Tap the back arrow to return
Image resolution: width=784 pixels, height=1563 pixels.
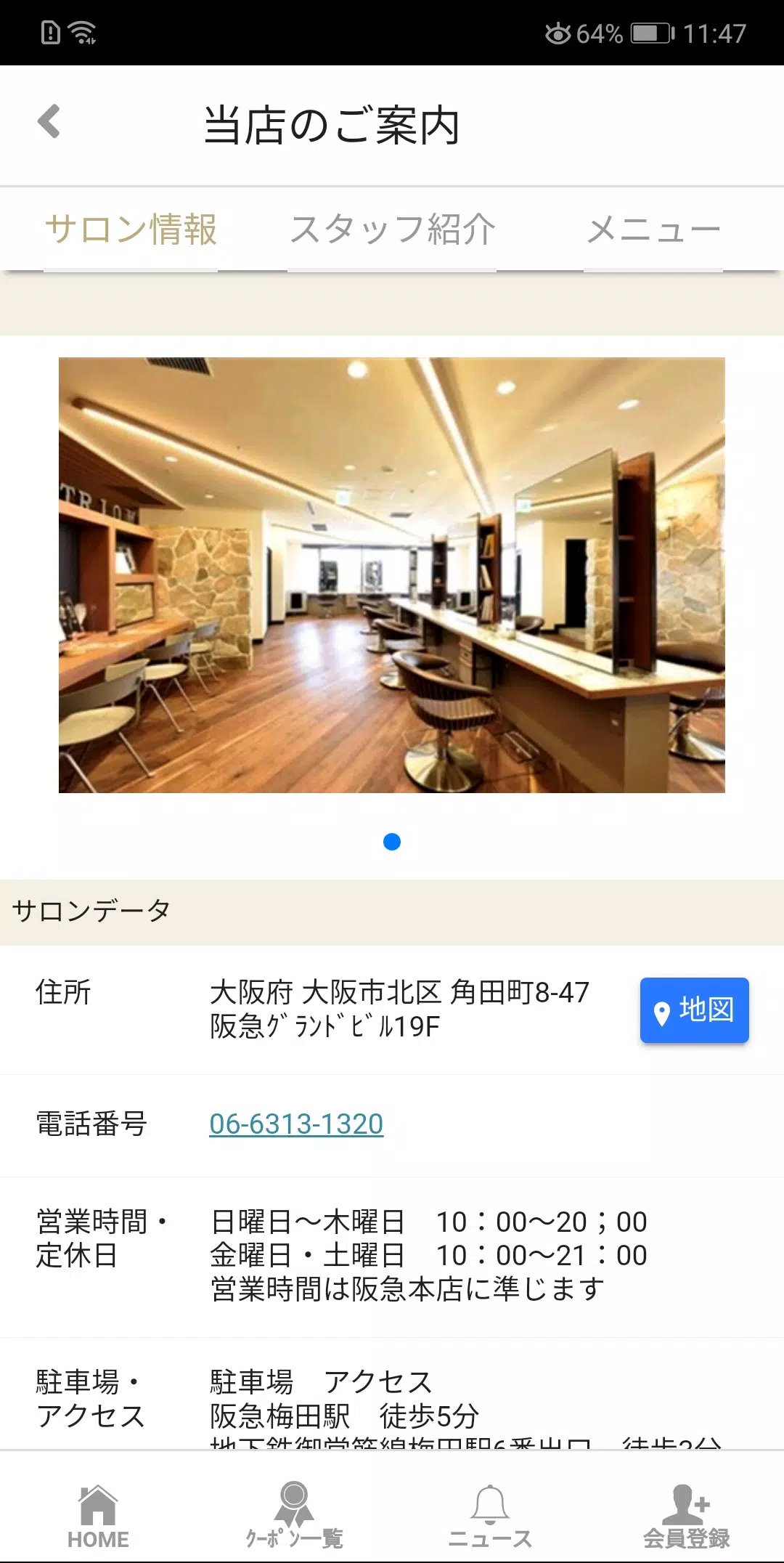(x=48, y=122)
